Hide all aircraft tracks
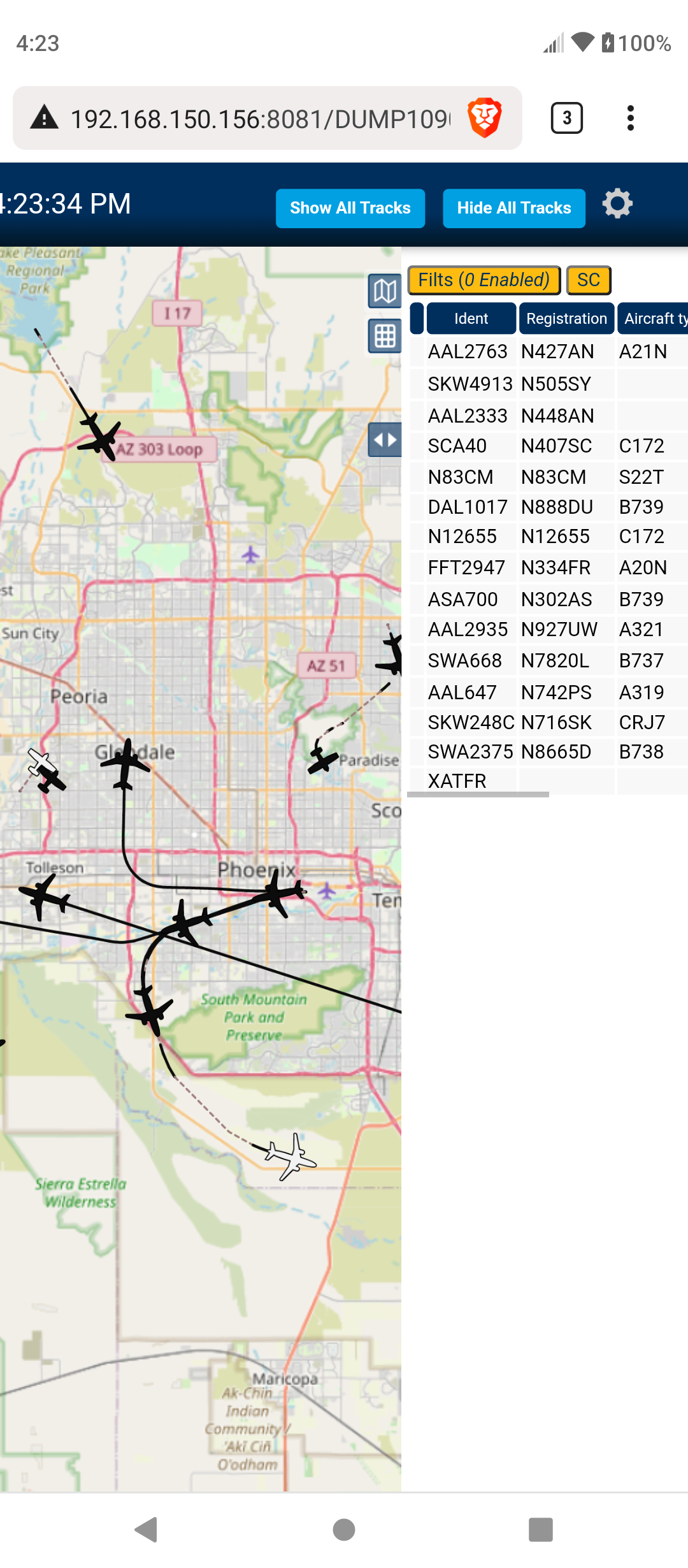Viewport: 688px width, 1568px height. click(x=514, y=208)
